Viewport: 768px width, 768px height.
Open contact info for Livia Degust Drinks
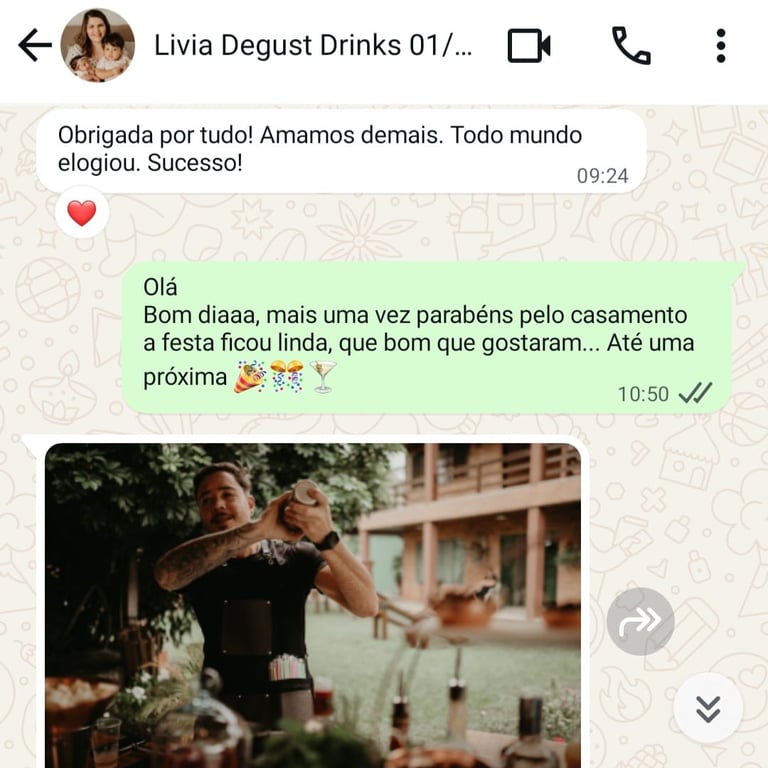pyautogui.click(x=312, y=45)
